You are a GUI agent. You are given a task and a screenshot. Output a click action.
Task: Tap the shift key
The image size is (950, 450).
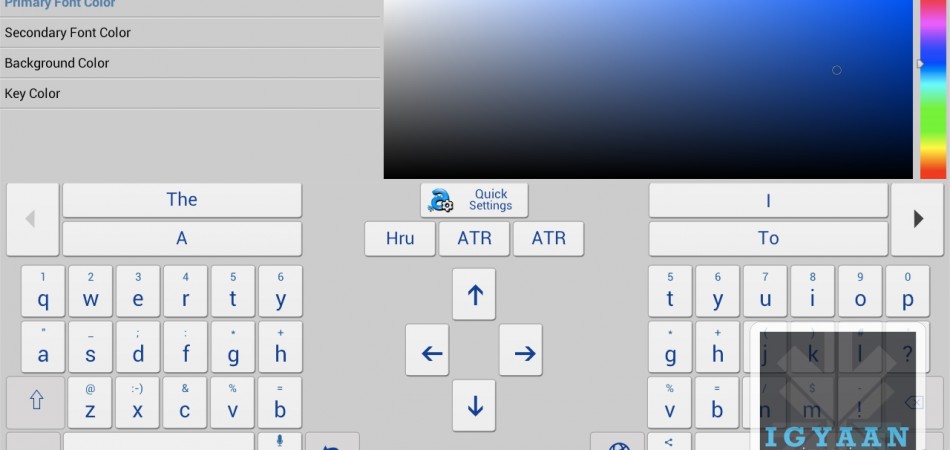click(x=36, y=402)
